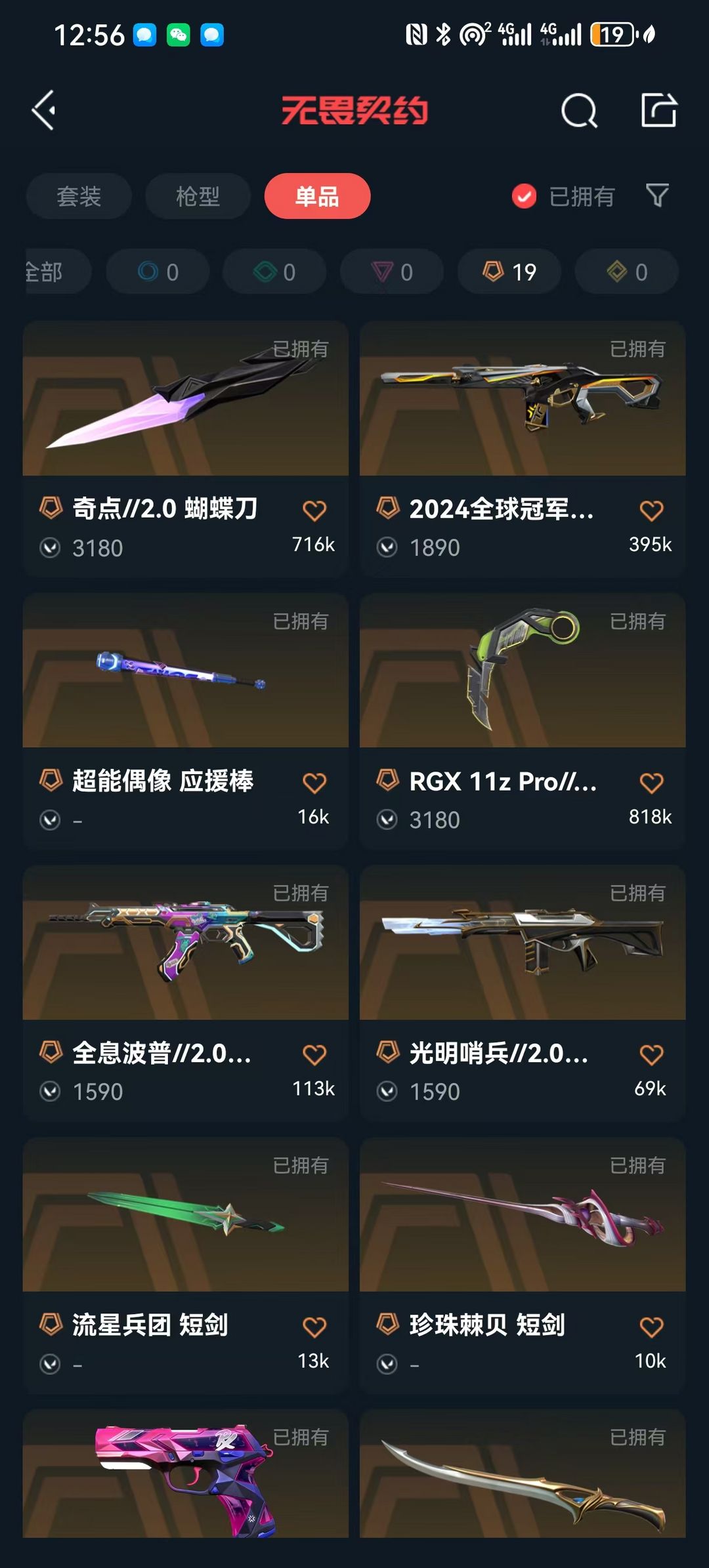
Task: Open the 光明哨兵//2.0 card
Action: point(523,993)
